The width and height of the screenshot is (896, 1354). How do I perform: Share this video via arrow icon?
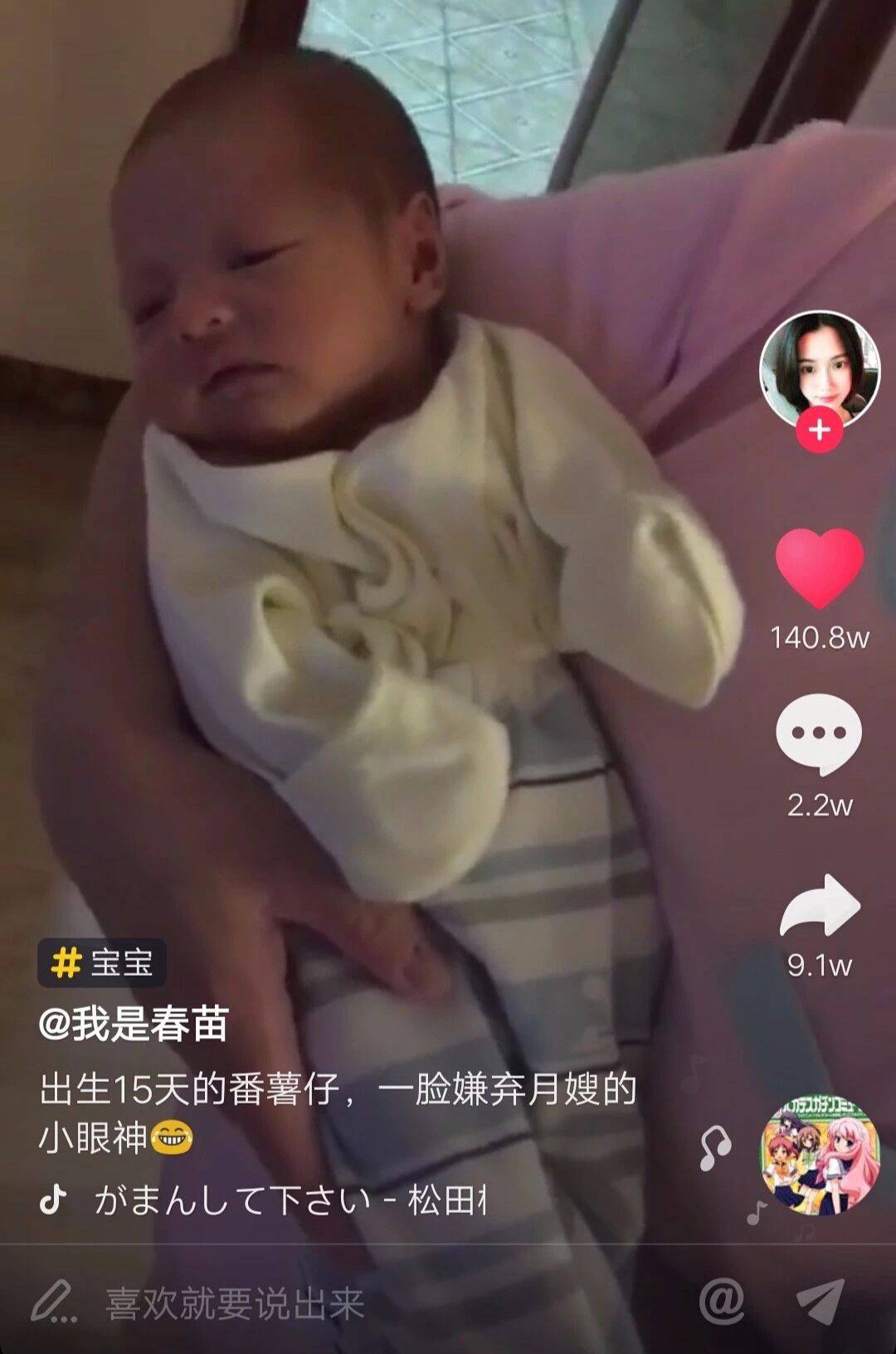pos(820,907)
